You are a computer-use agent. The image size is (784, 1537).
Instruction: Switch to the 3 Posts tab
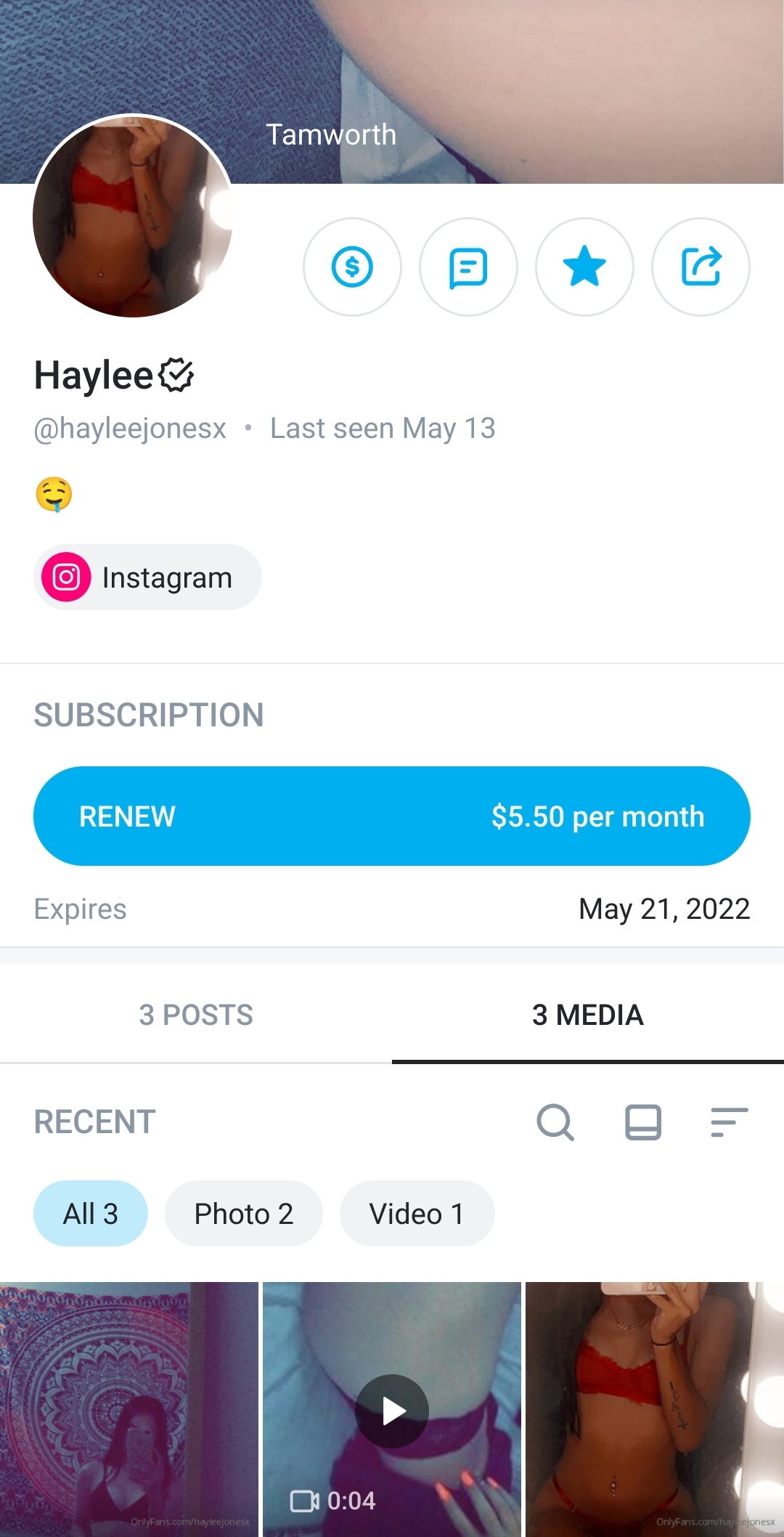(x=196, y=1015)
